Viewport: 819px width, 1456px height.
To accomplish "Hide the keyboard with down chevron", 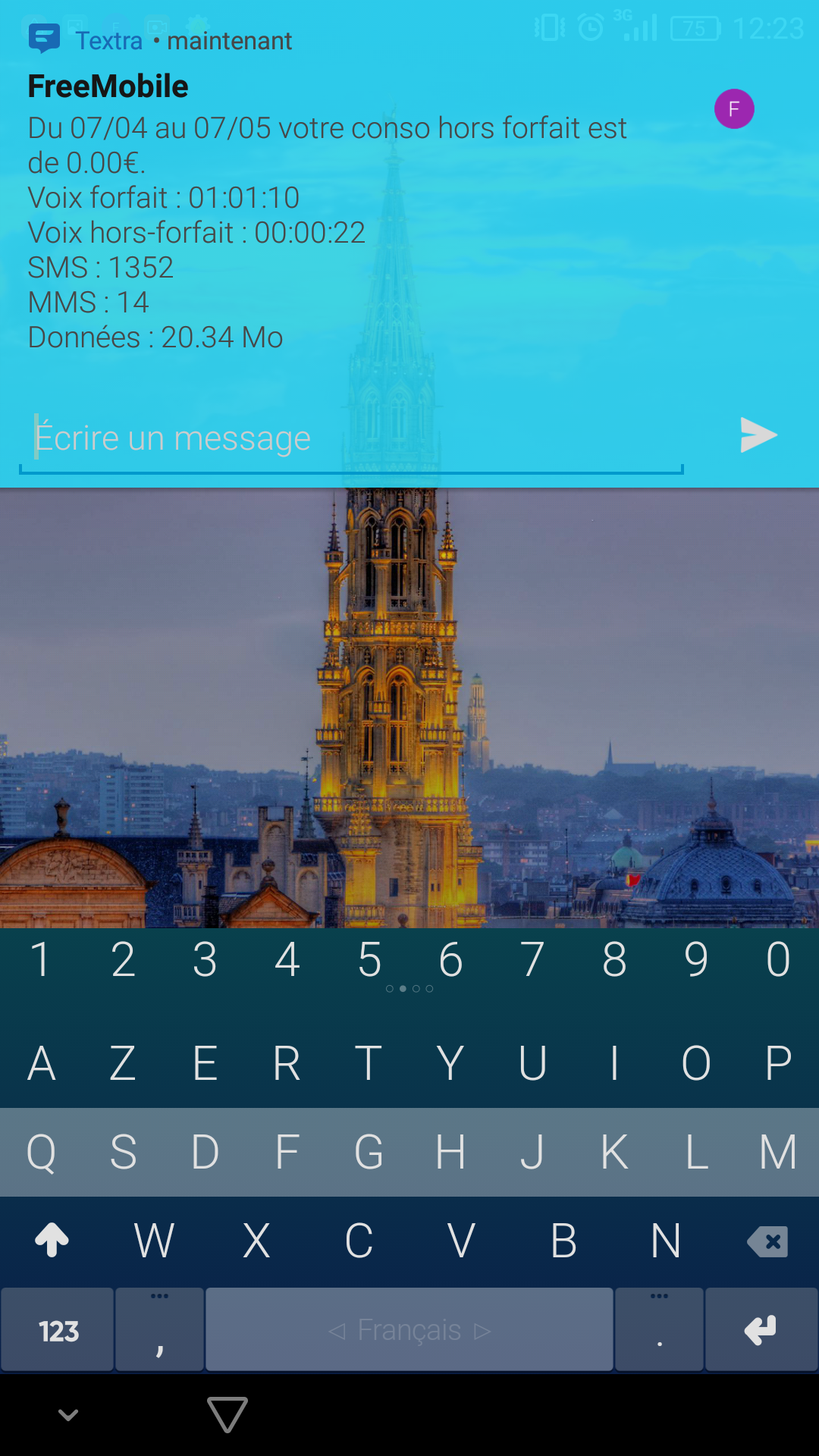I will tap(68, 1415).
